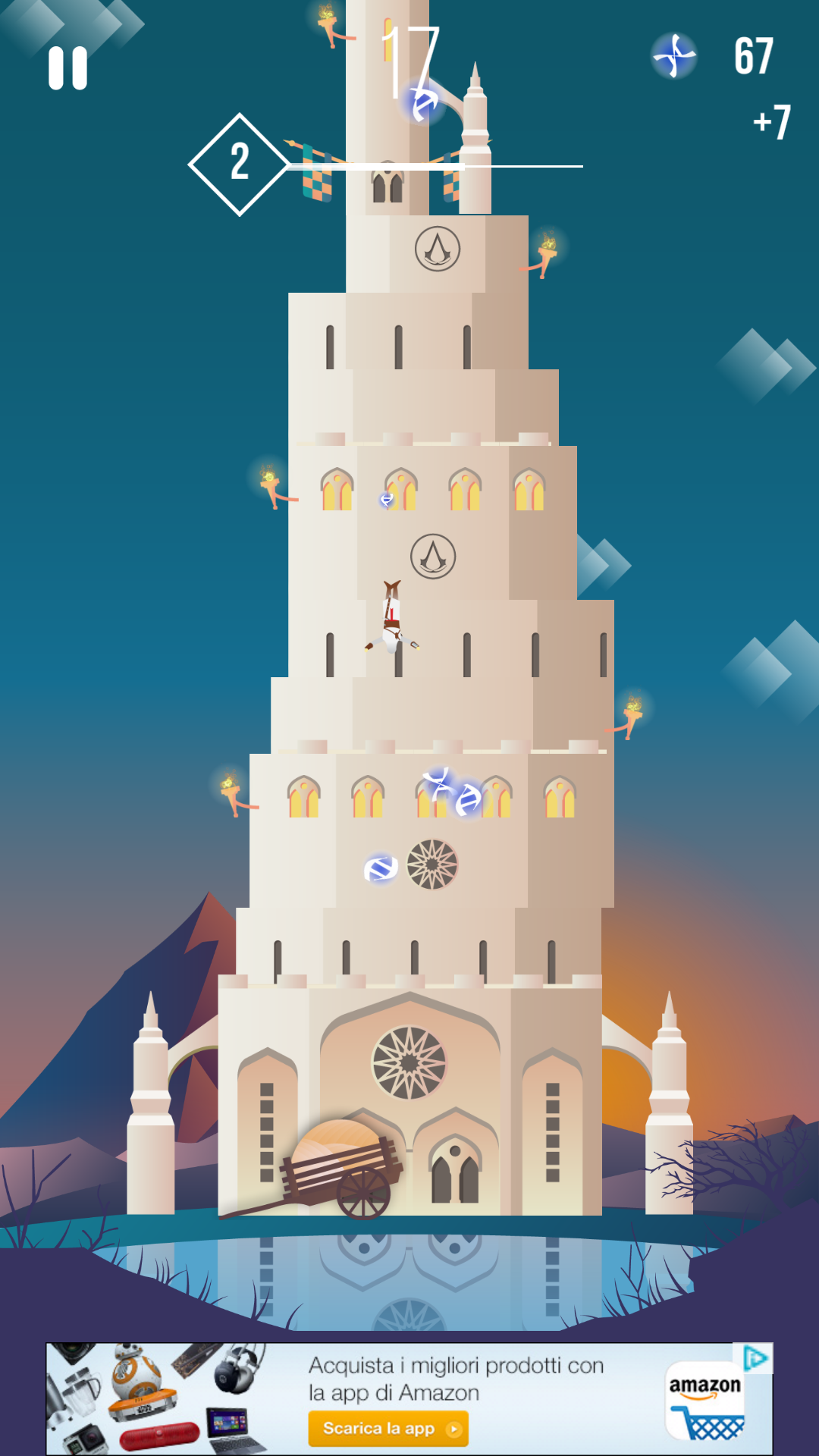Pause the game
This screenshot has height=1456, width=819.
68,68
